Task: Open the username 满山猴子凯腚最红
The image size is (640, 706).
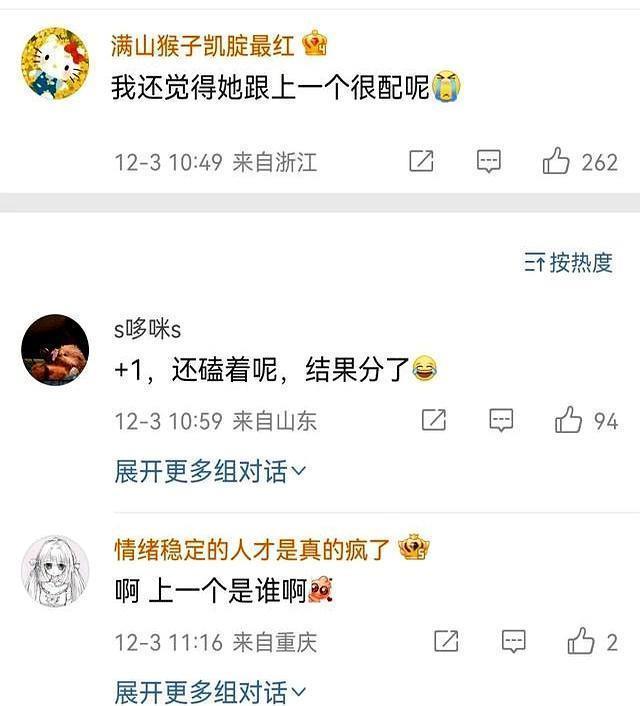Action: pos(203,45)
